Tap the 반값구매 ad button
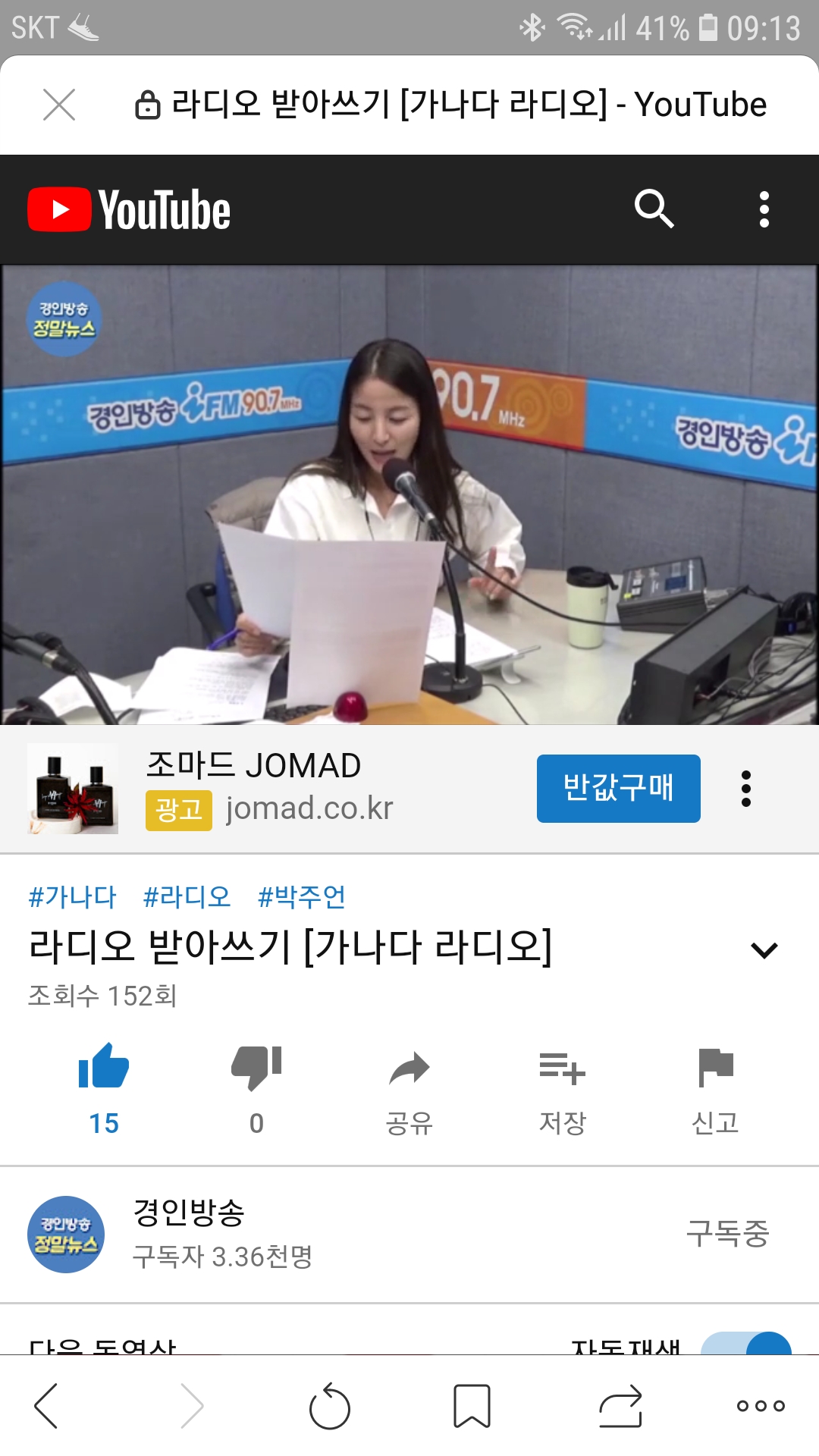Viewport: 819px width, 1456px height. (618, 788)
